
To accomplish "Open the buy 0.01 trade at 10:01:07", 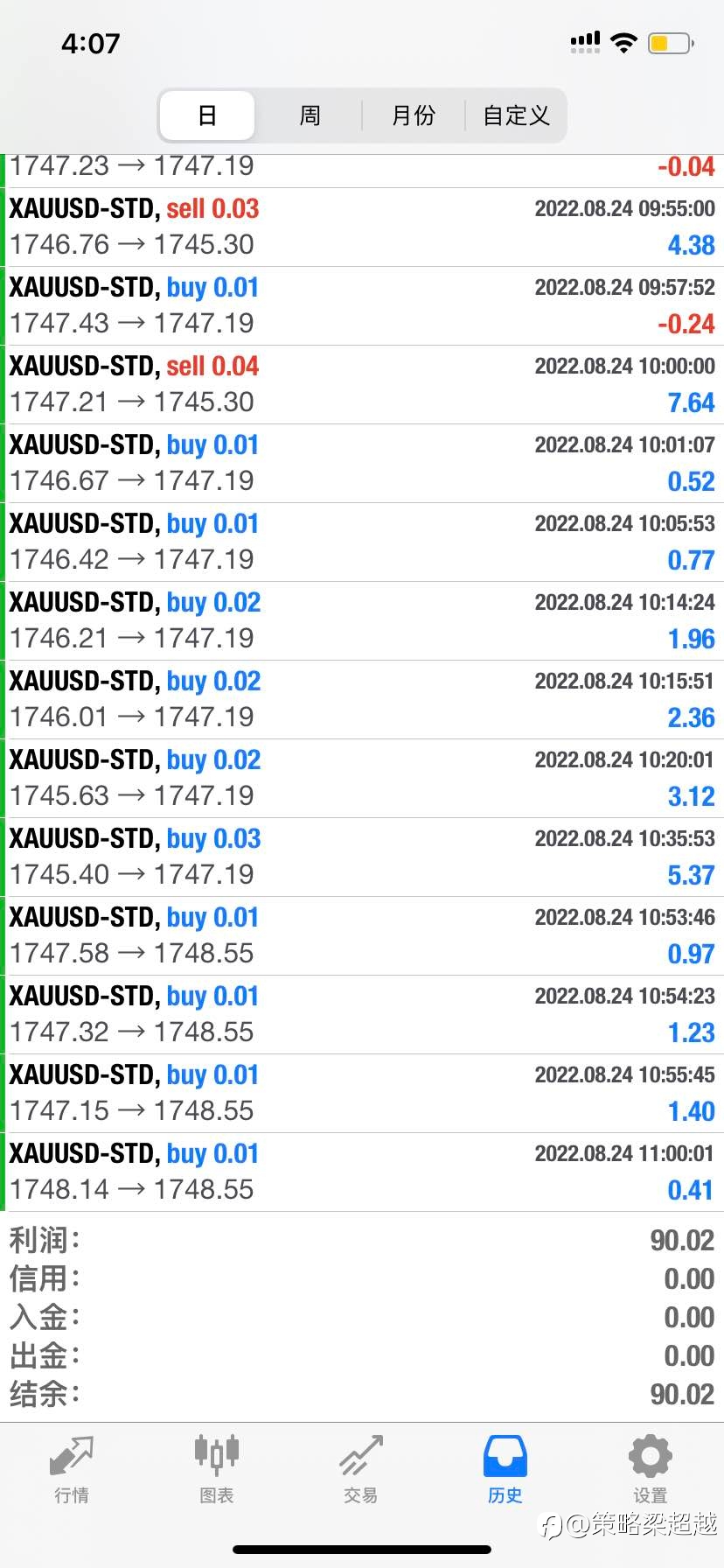I will [x=362, y=464].
